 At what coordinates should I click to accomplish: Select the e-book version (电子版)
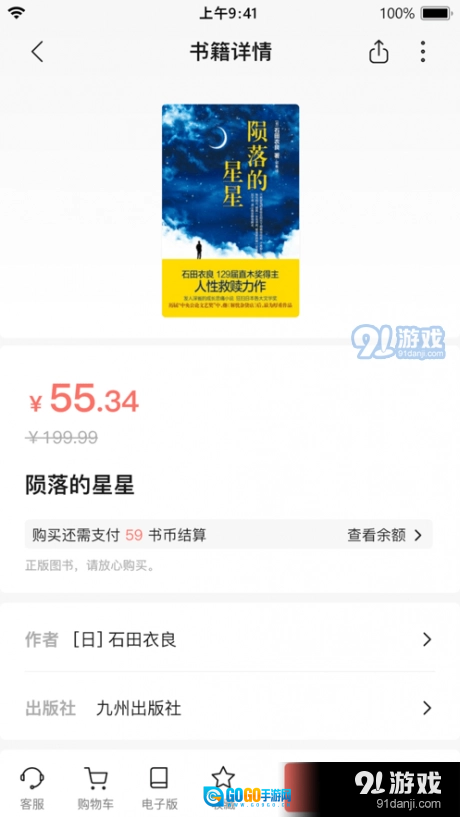coord(159,788)
